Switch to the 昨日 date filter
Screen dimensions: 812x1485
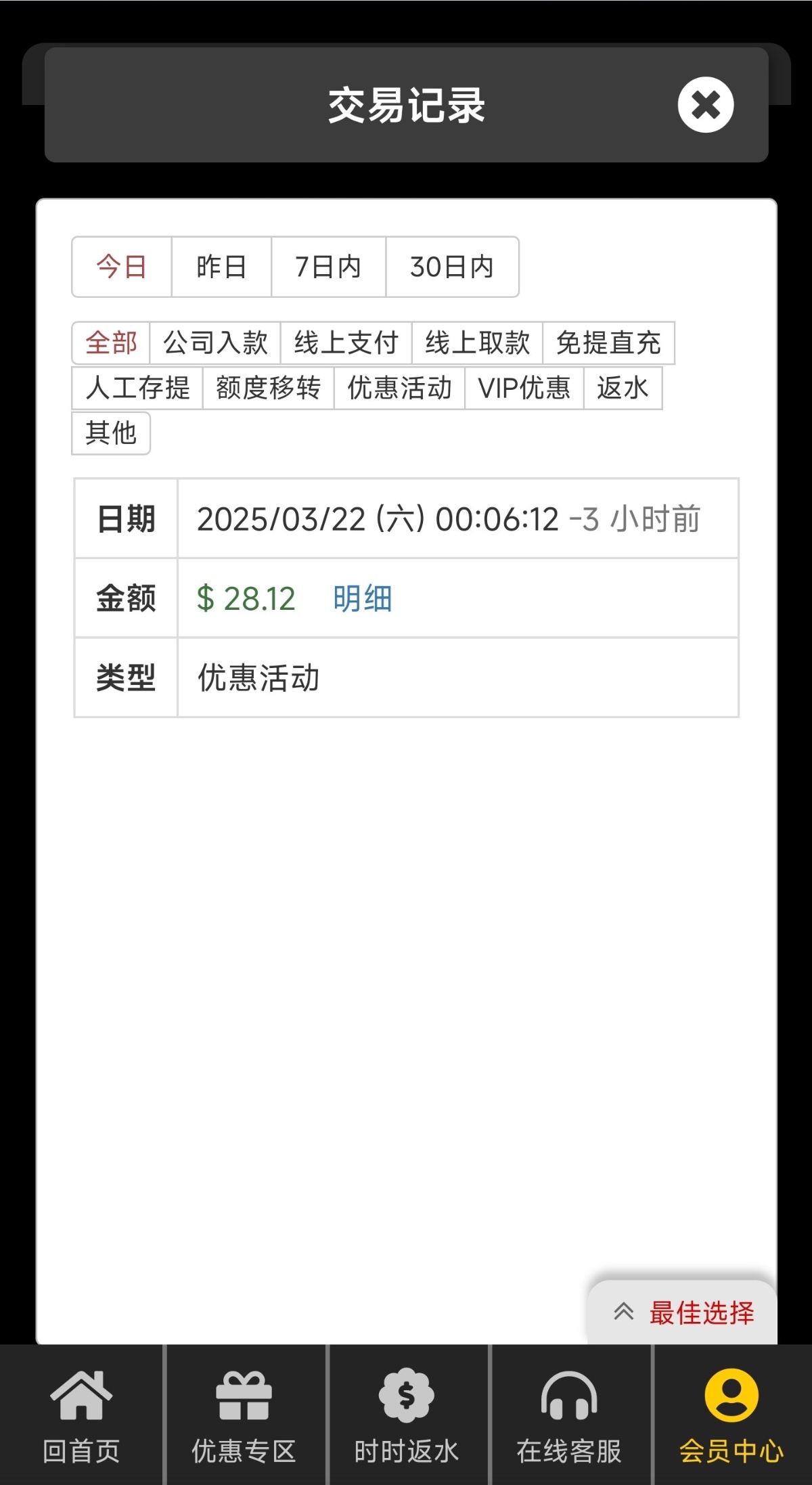(x=221, y=267)
